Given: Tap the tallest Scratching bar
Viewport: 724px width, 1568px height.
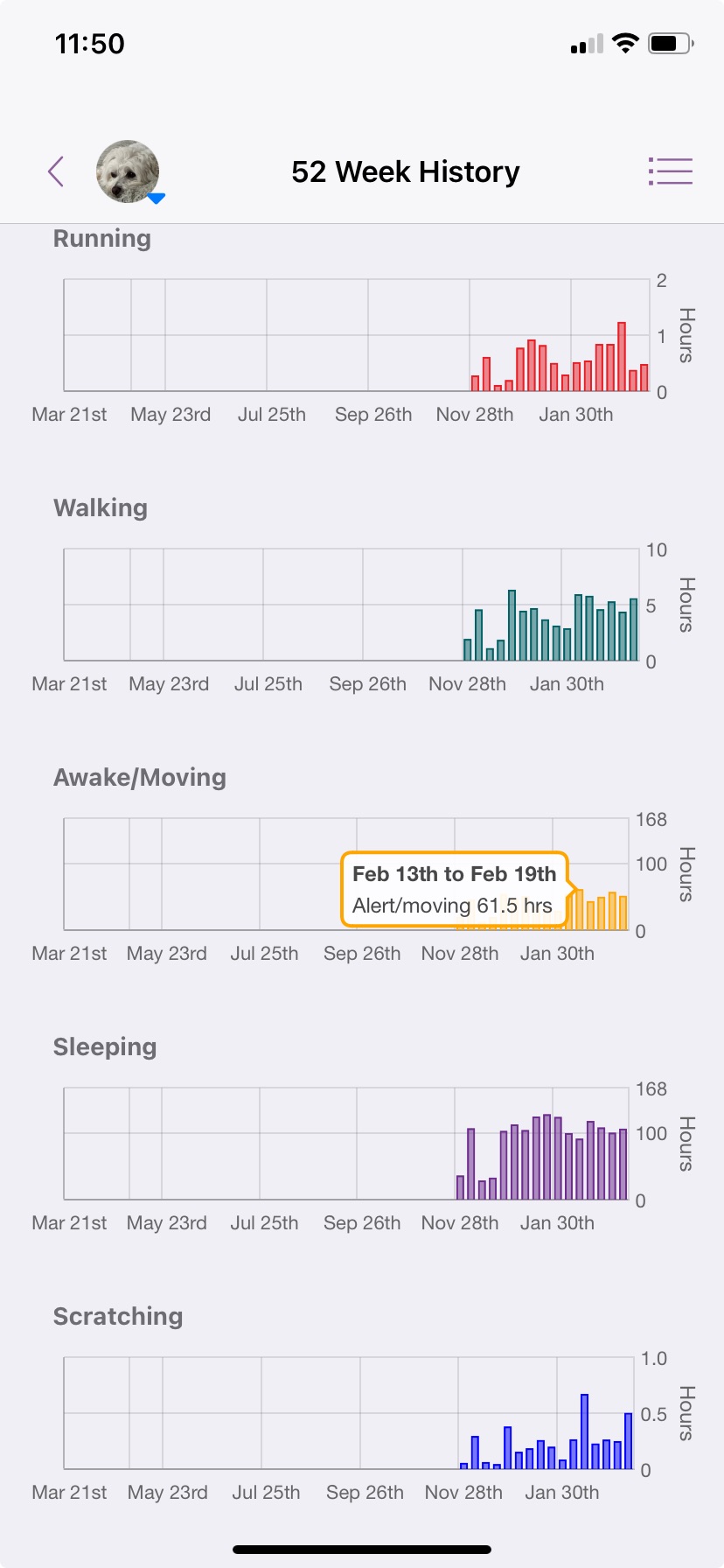Looking at the screenshot, I should point(585,1435).
